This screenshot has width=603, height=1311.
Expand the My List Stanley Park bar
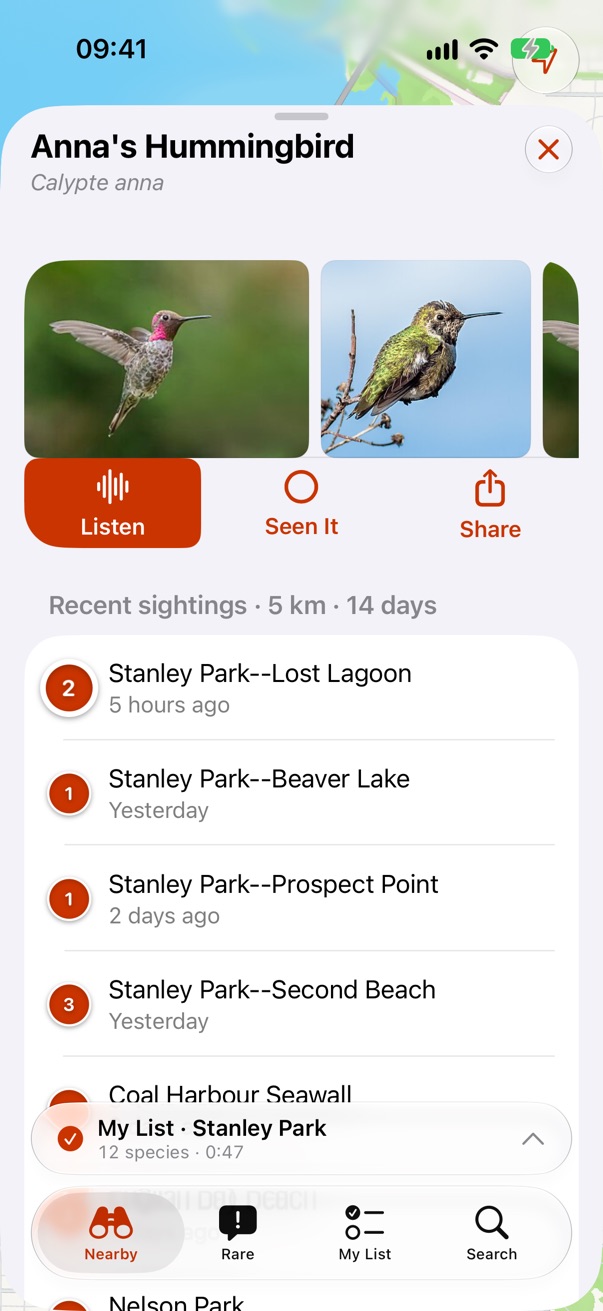301,1138
